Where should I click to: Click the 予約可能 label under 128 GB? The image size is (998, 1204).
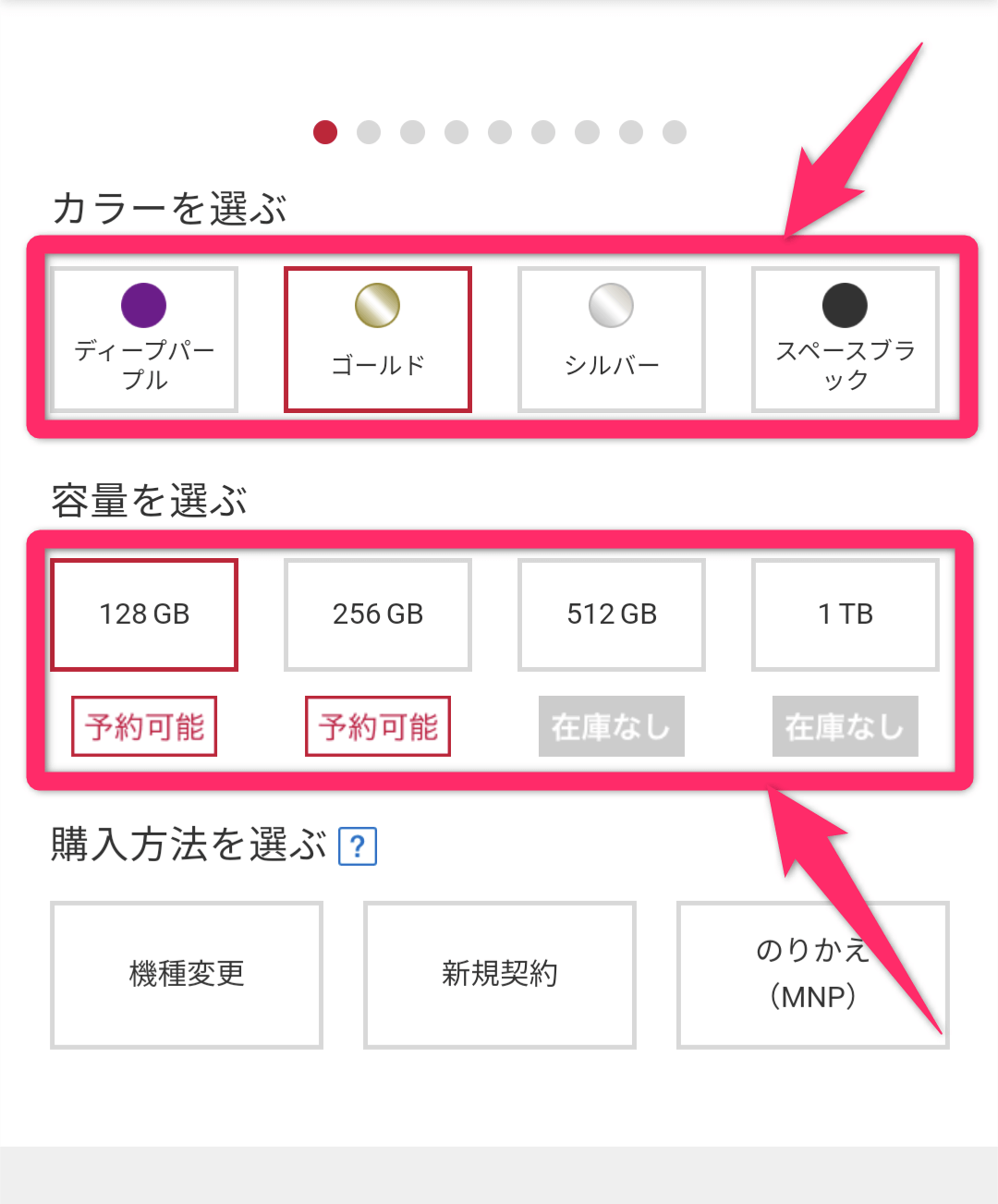point(143,726)
